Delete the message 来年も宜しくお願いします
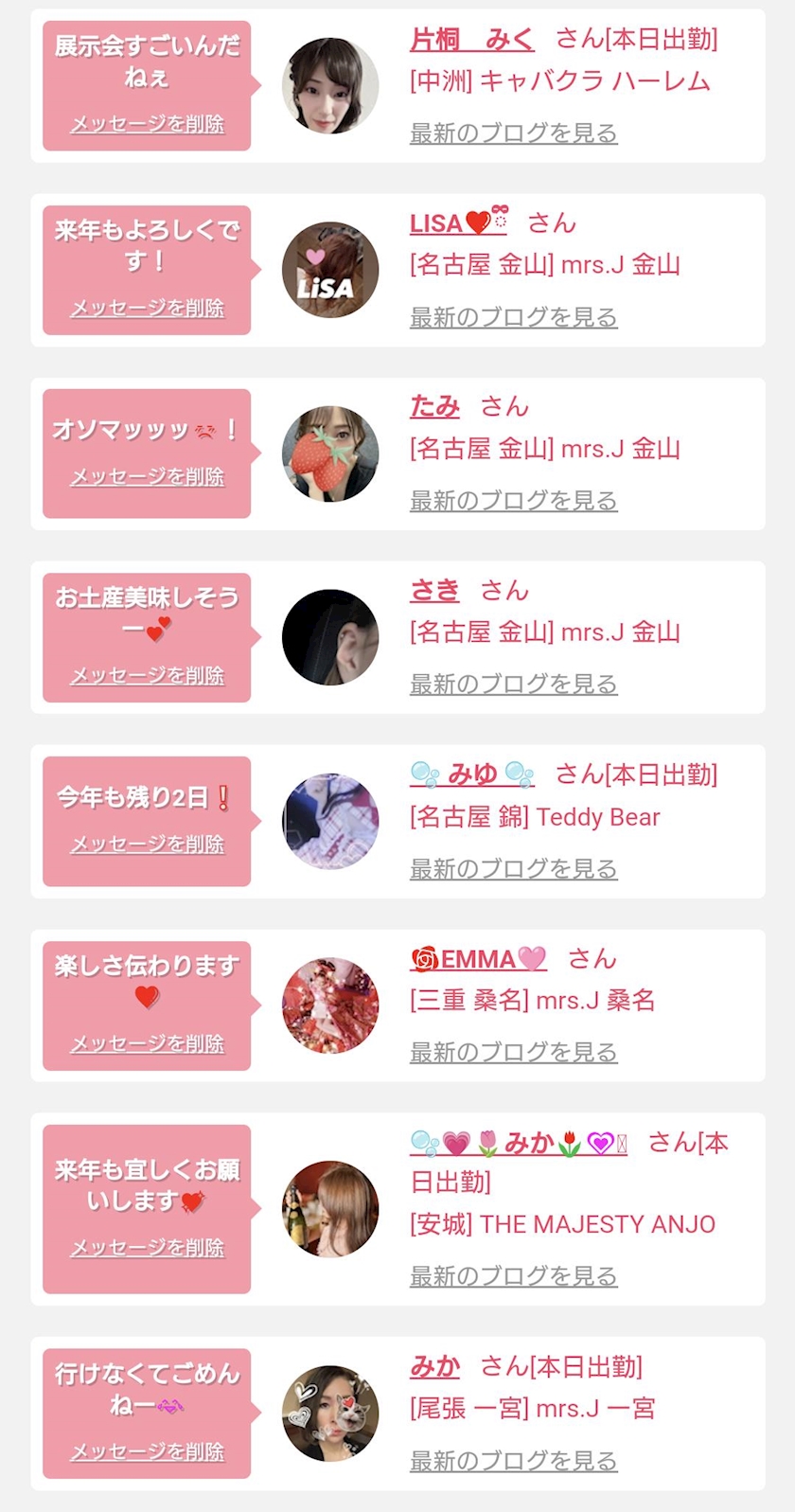This screenshot has height=1512, width=795. [x=148, y=1248]
